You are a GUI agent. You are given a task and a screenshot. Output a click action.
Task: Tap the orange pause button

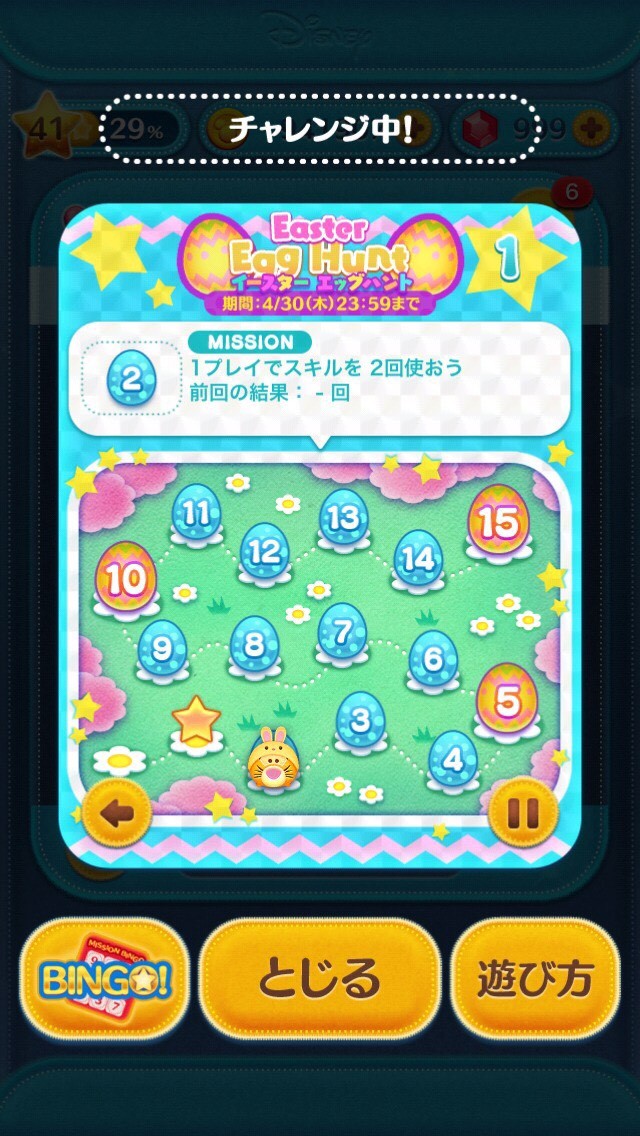pos(524,812)
